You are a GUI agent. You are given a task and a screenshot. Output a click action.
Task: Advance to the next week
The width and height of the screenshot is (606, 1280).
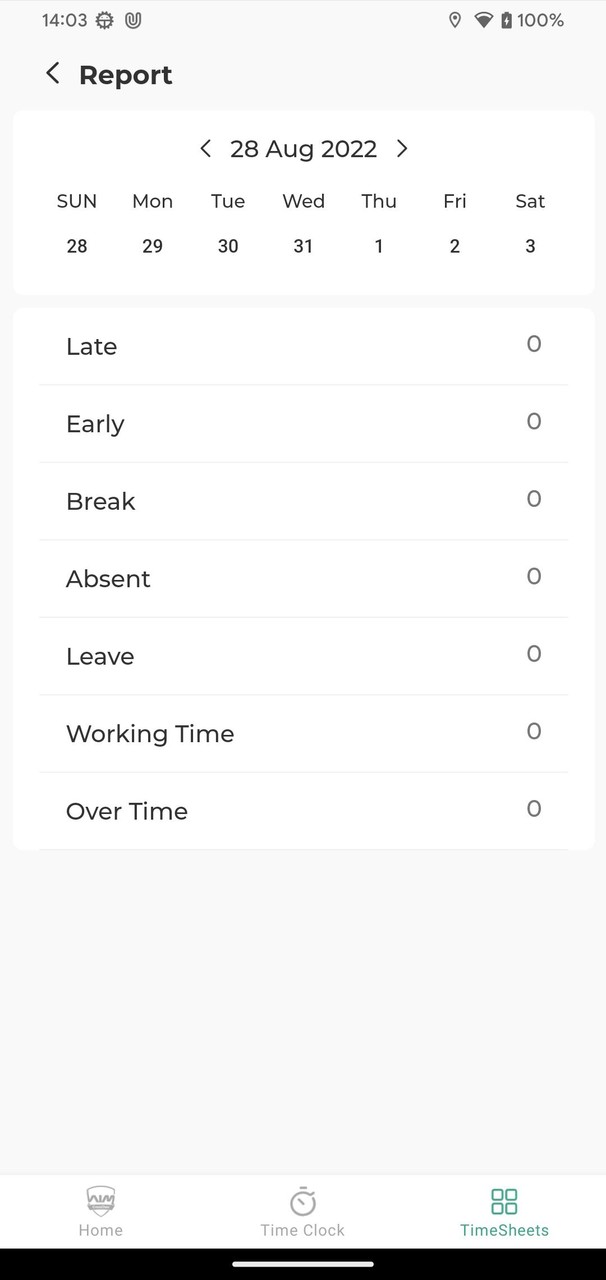tap(402, 149)
